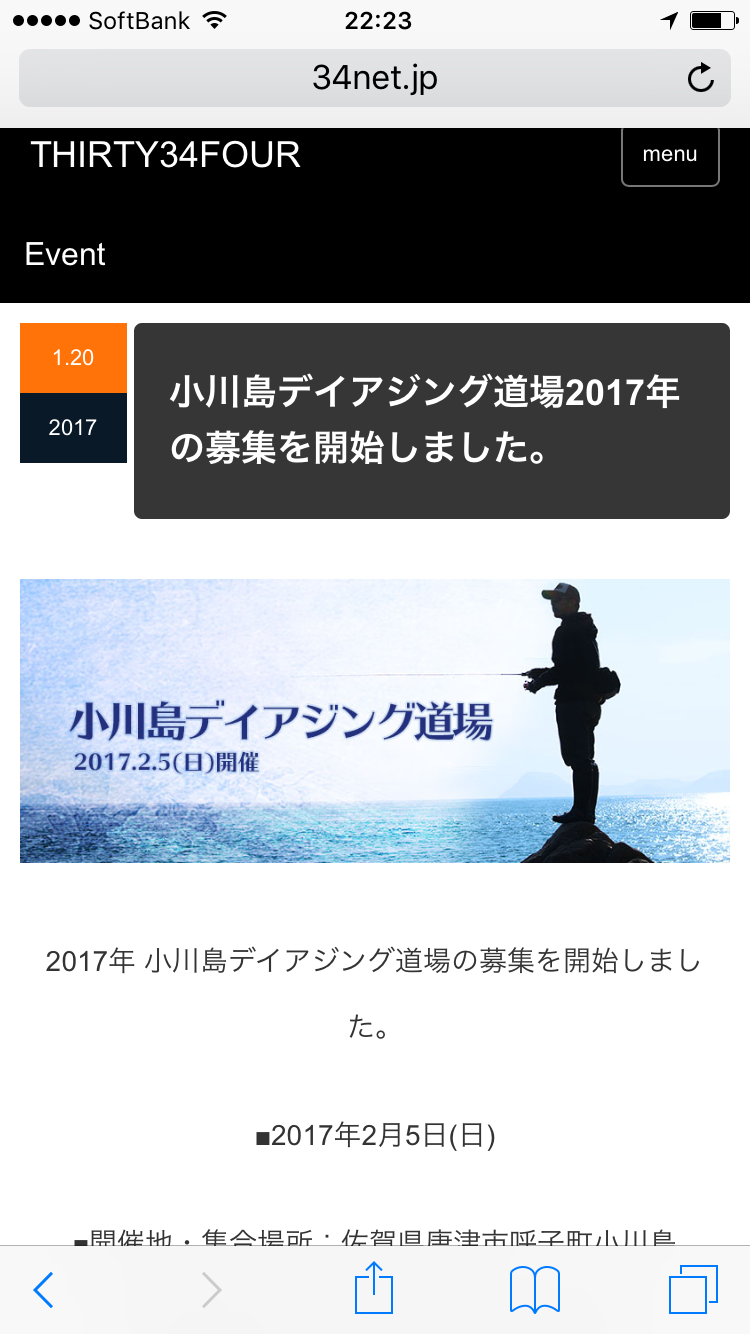Open the Safari share sheet

tap(375, 1288)
